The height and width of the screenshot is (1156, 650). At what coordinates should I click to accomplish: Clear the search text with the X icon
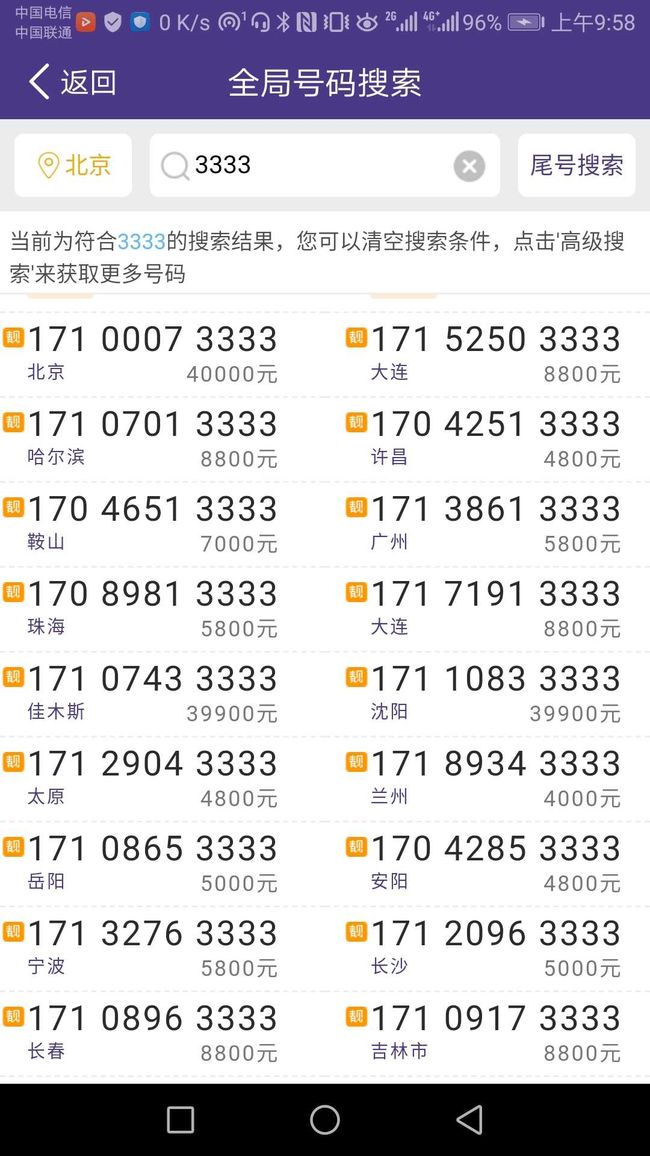469,166
